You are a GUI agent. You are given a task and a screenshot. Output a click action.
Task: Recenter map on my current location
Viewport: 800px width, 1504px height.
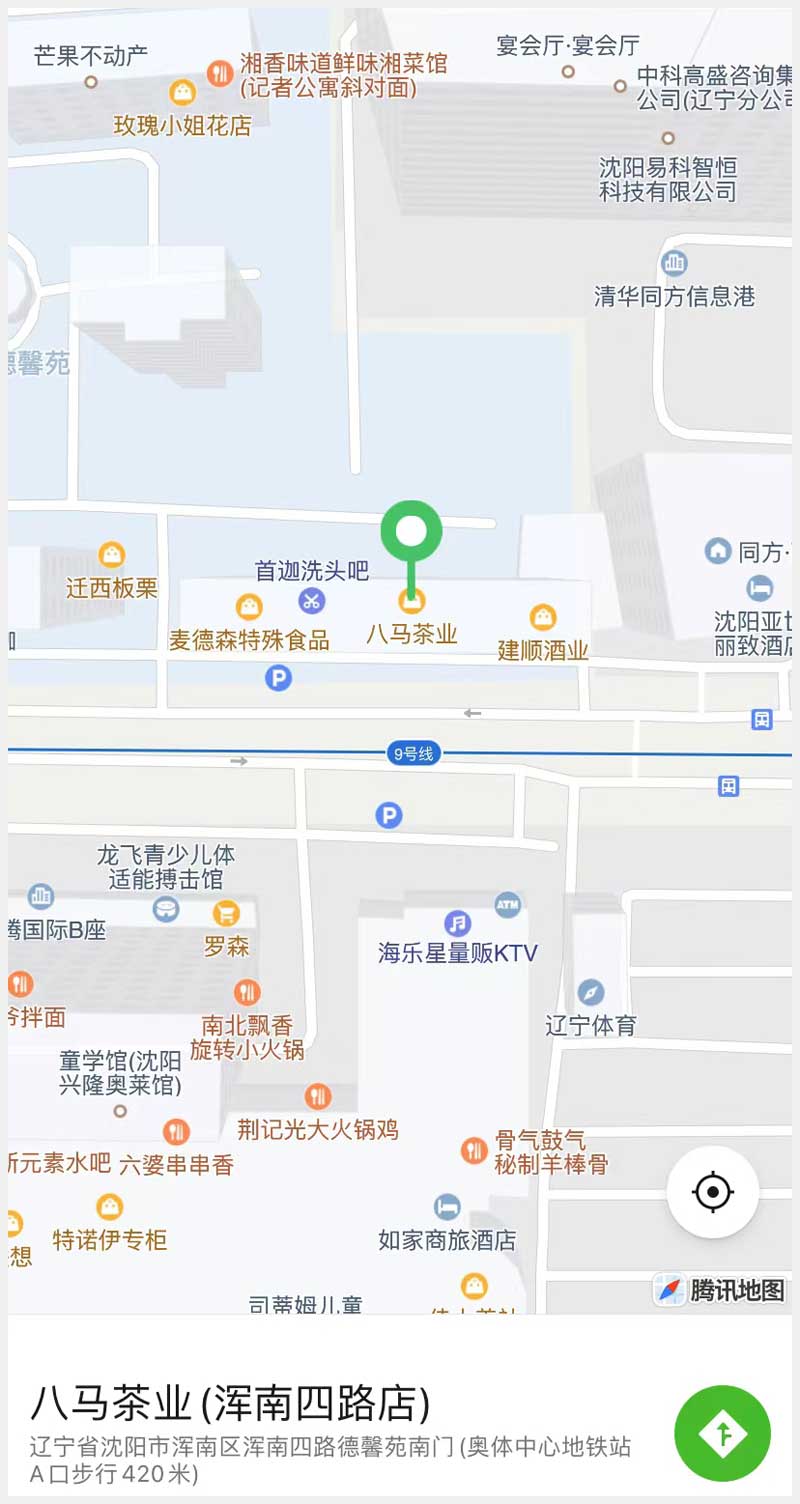pos(713,1191)
